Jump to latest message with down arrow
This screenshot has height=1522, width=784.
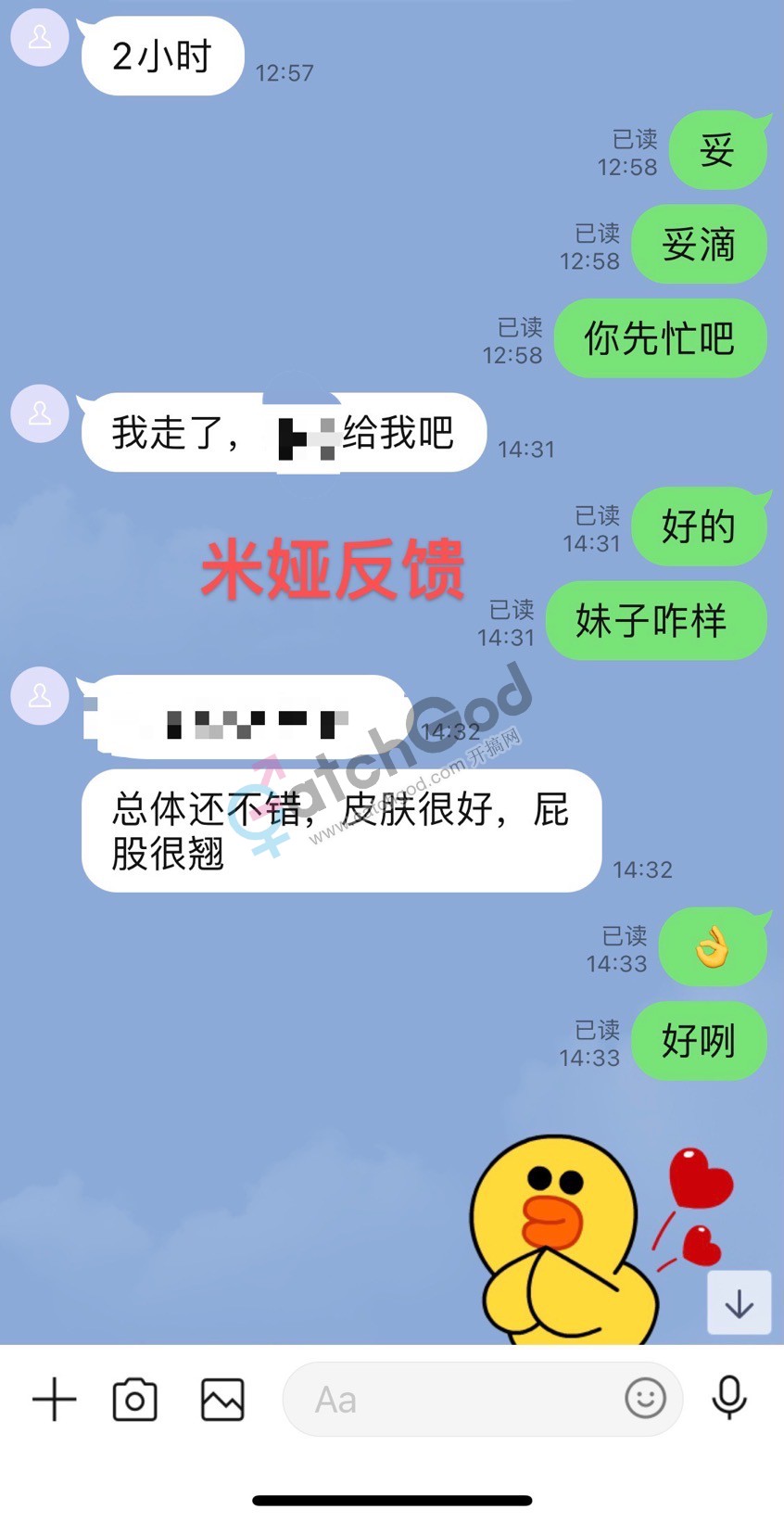(739, 1303)
